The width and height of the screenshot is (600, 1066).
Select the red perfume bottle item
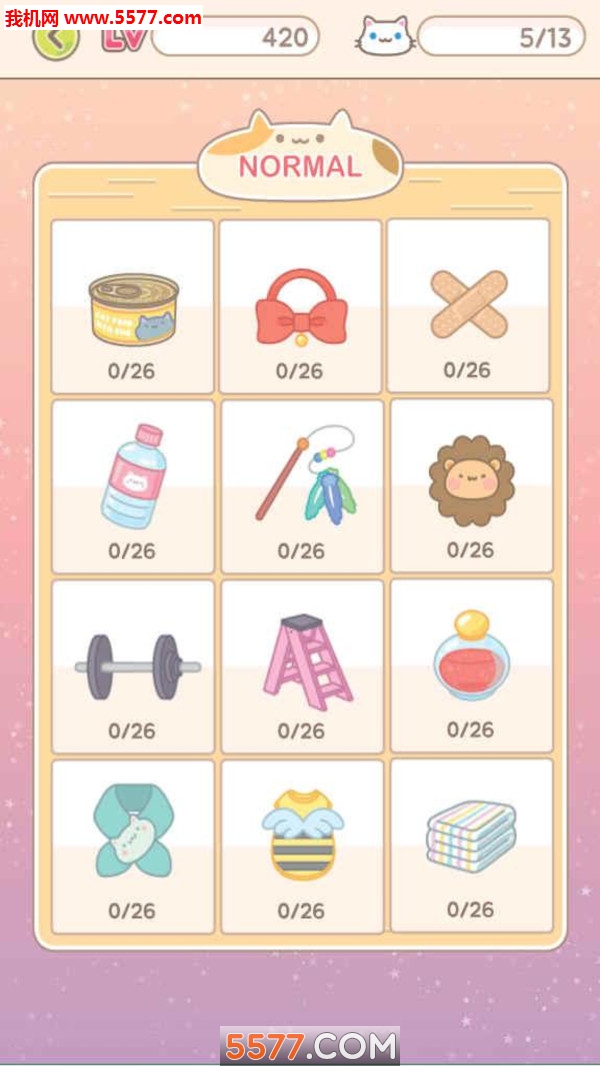click(470, 665)
